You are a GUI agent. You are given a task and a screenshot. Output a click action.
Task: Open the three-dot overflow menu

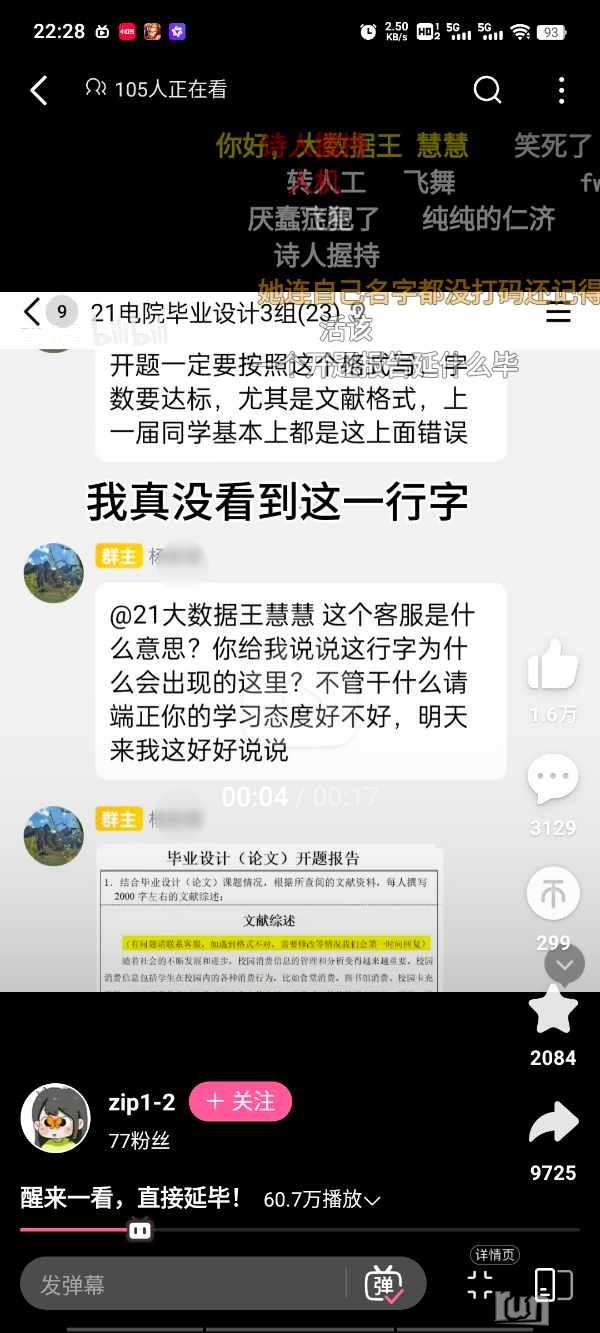click(x=561, y=90)
